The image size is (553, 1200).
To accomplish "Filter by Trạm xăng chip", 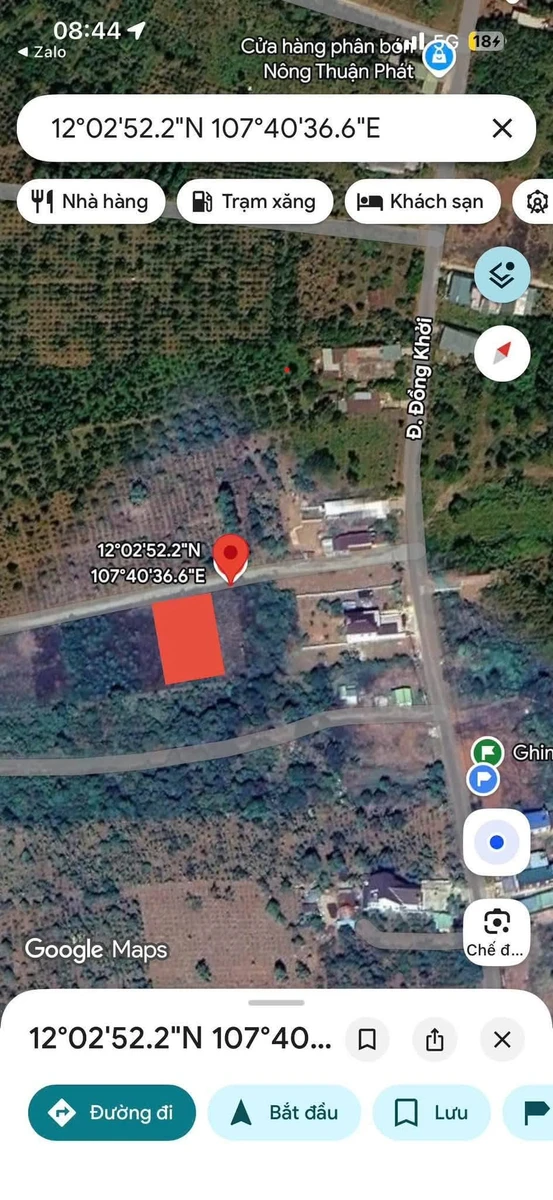I will coord(254,201).
